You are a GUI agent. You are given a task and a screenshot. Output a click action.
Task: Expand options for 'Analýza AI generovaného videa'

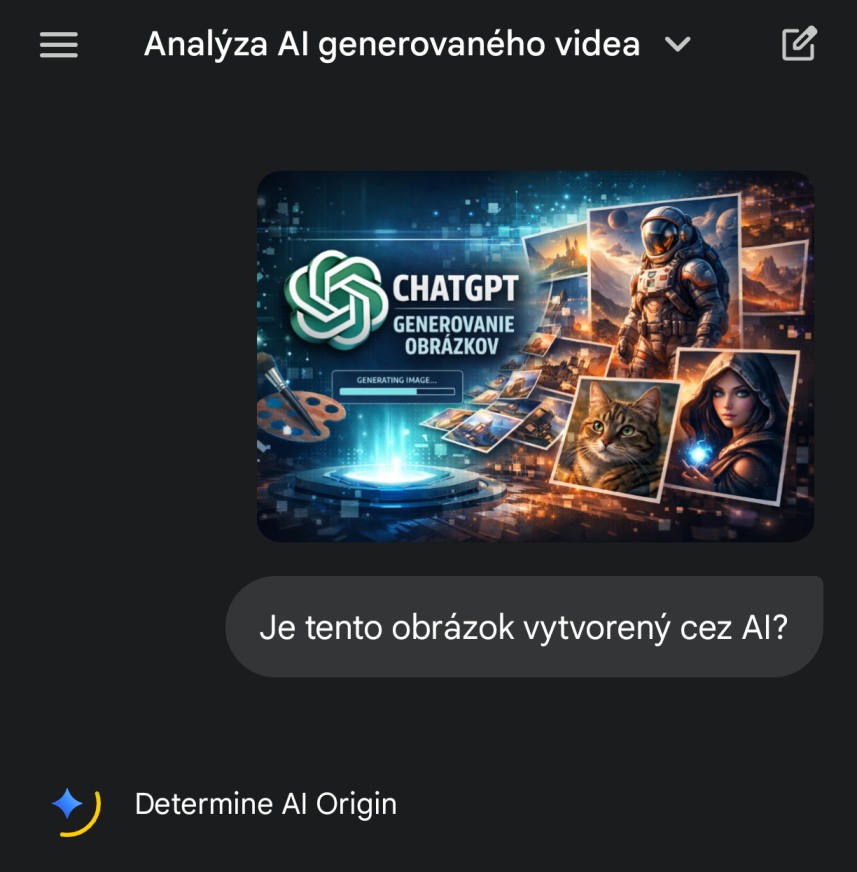coord(677,45)
